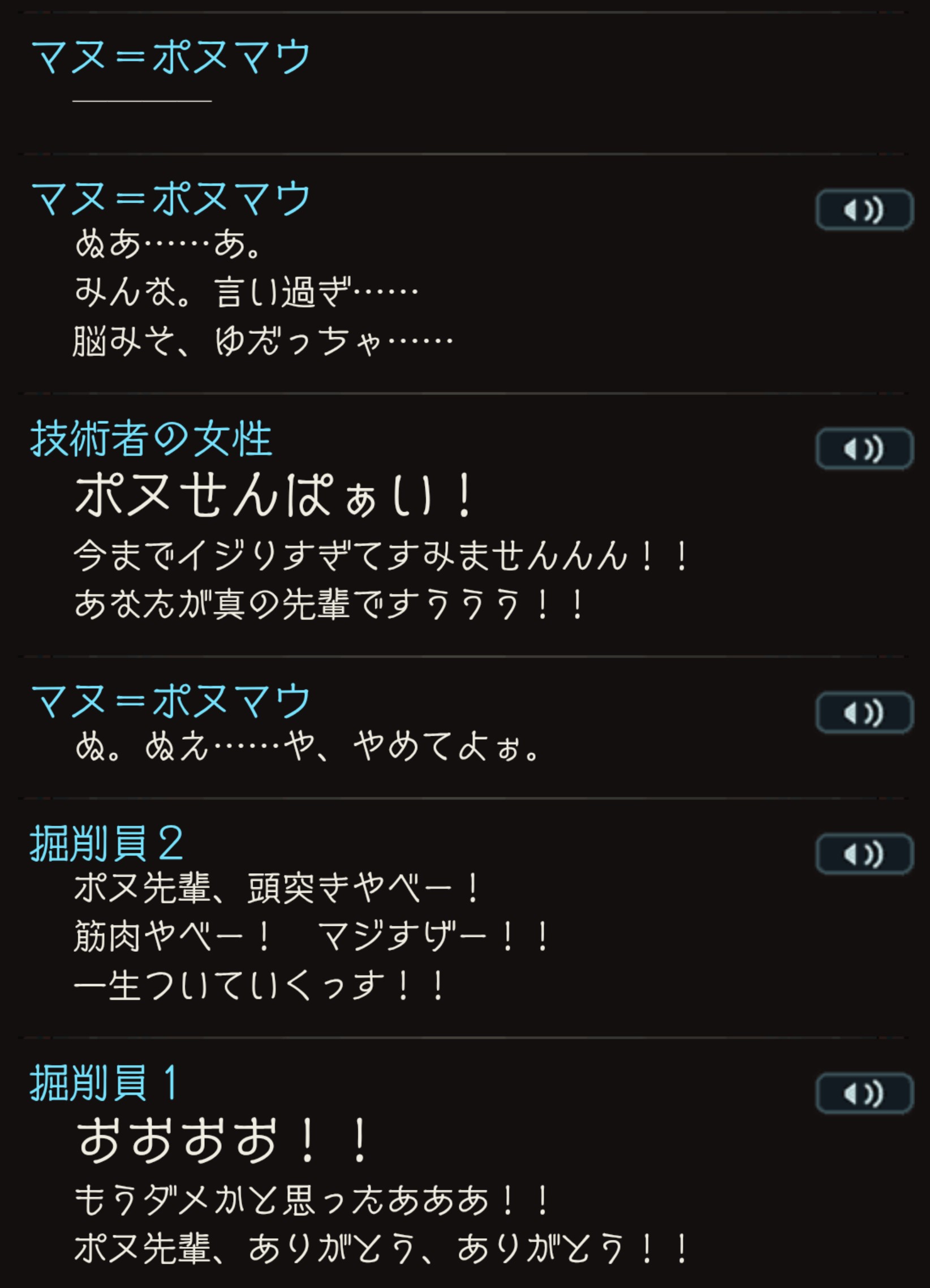The width and height of the screenshot is (930, 1288).
Task: Listen to 掘削員２'s voice line
Action: pyautogui.click(x=864, y=854)
